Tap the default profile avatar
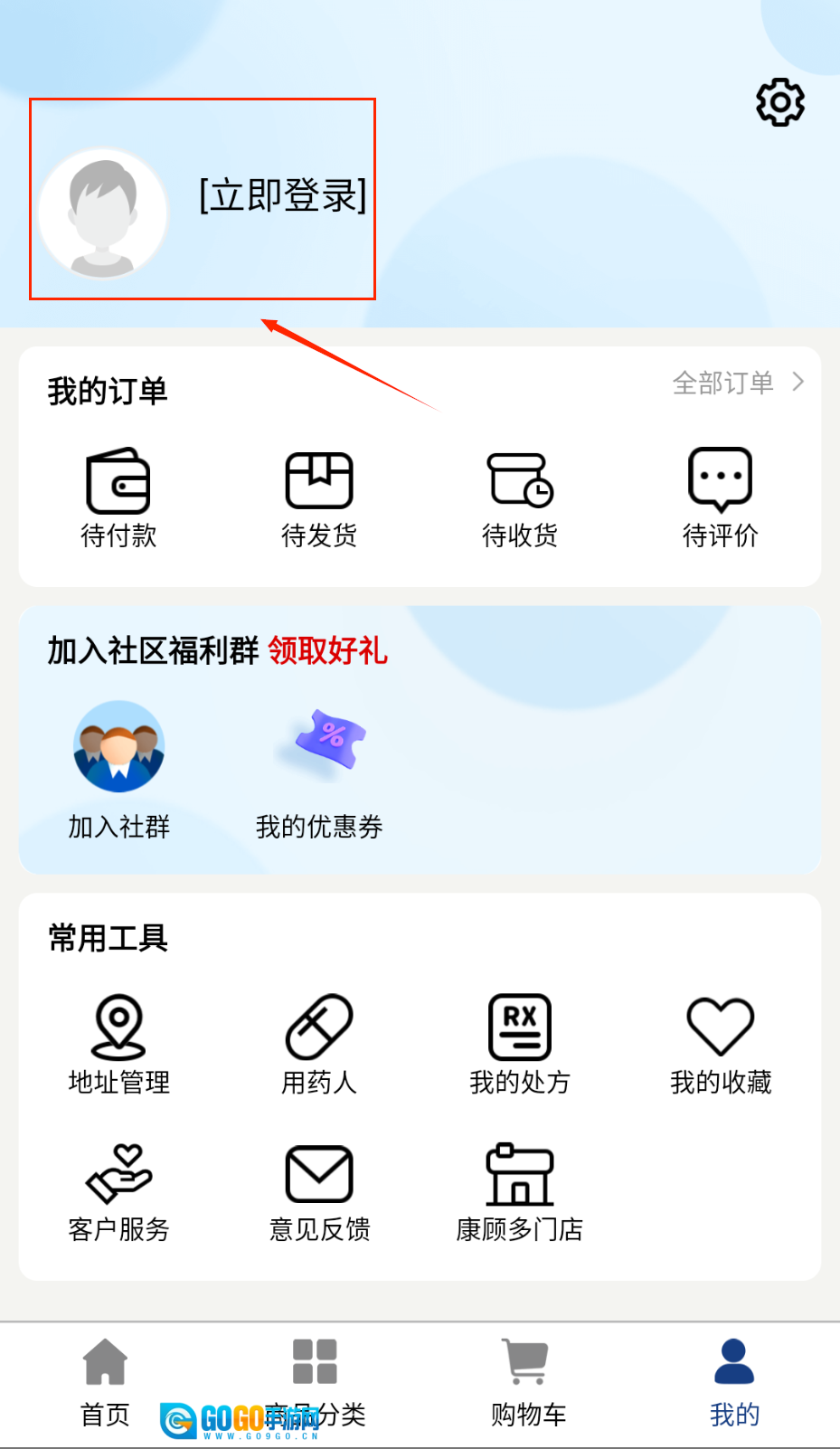 click(x=103, y=213)
